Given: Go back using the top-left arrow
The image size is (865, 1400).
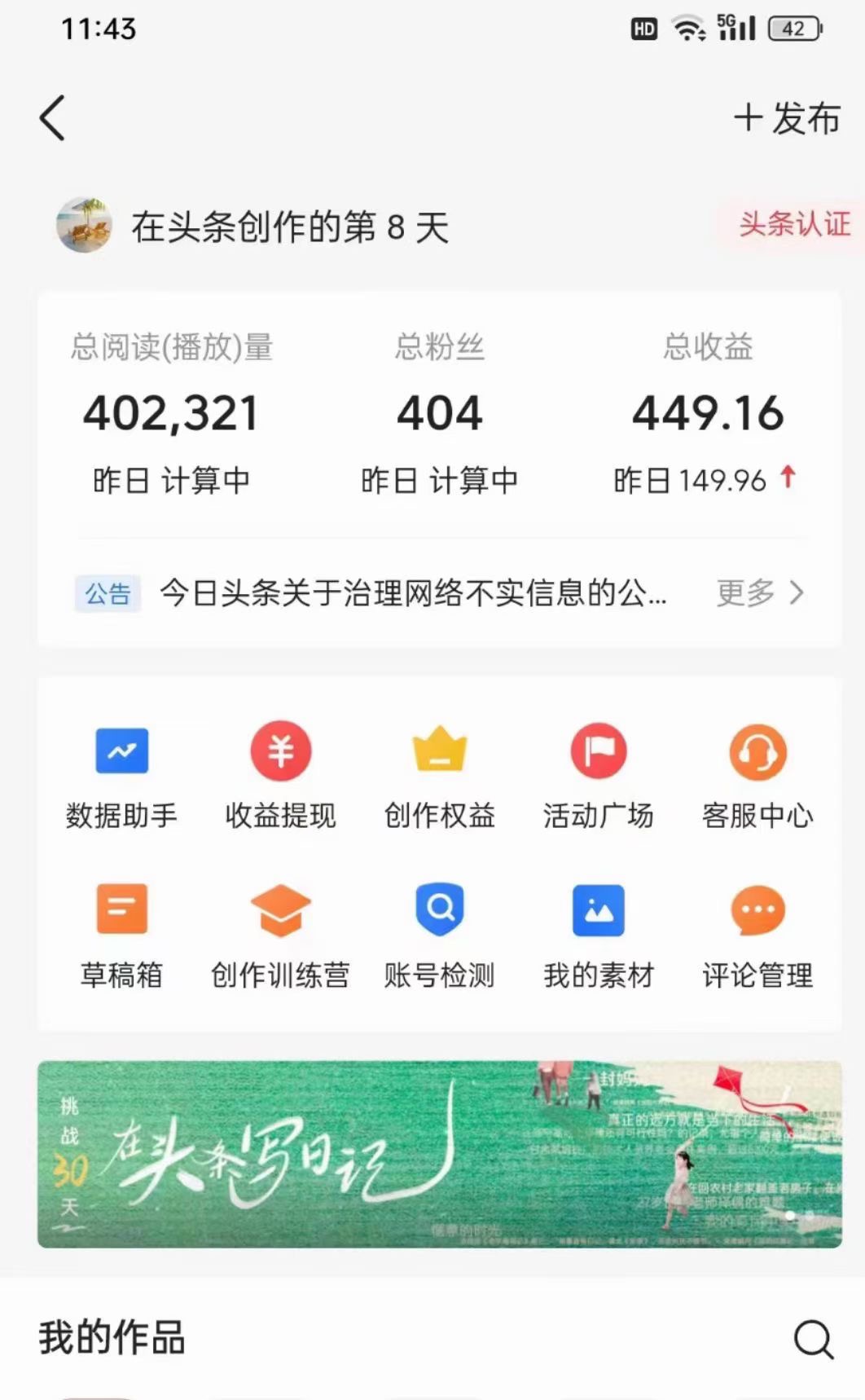Looking at the screenshot, I should point(53,119).
